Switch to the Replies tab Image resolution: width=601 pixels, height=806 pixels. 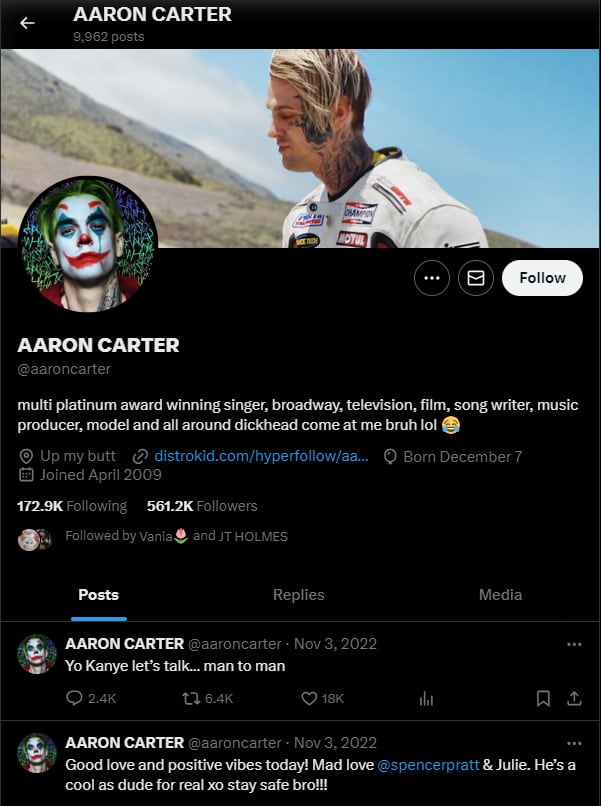298,594
